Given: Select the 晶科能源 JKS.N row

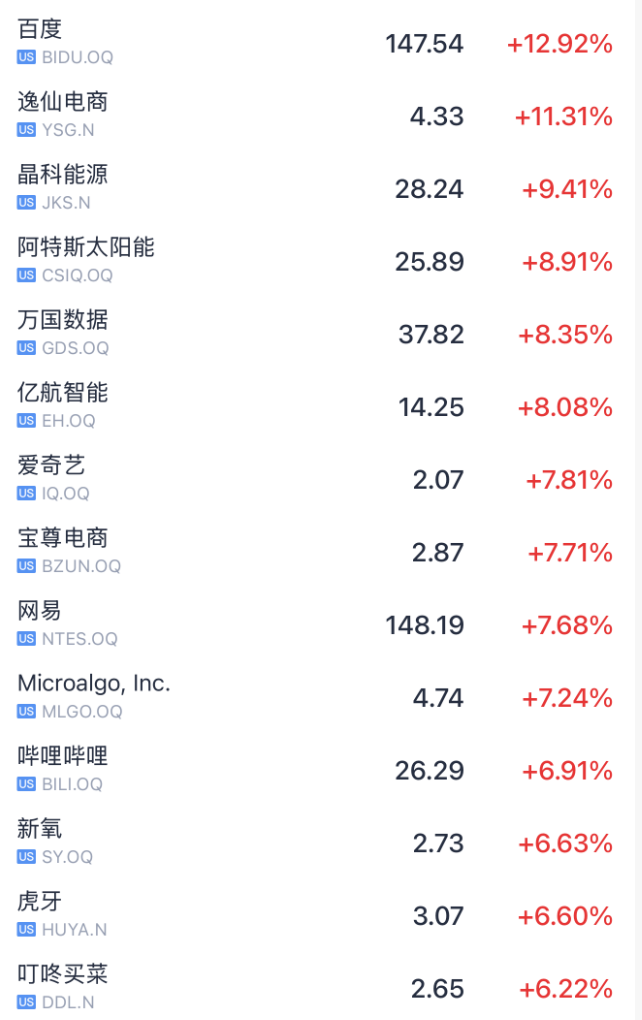Looking at the screenshot, I should point(320,188).
